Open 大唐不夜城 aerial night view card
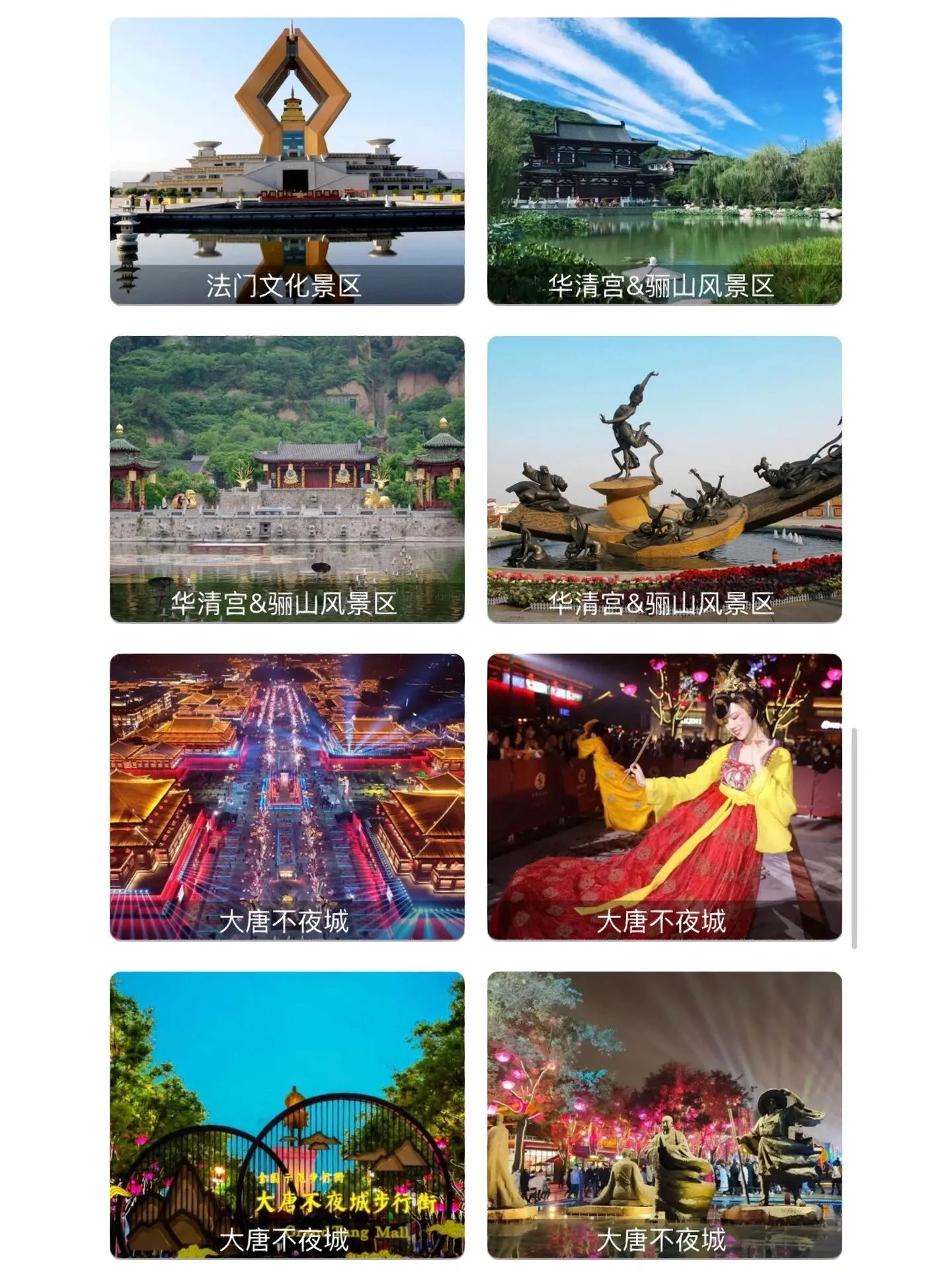The image size is (952, 1270). (x=287, y=796)
